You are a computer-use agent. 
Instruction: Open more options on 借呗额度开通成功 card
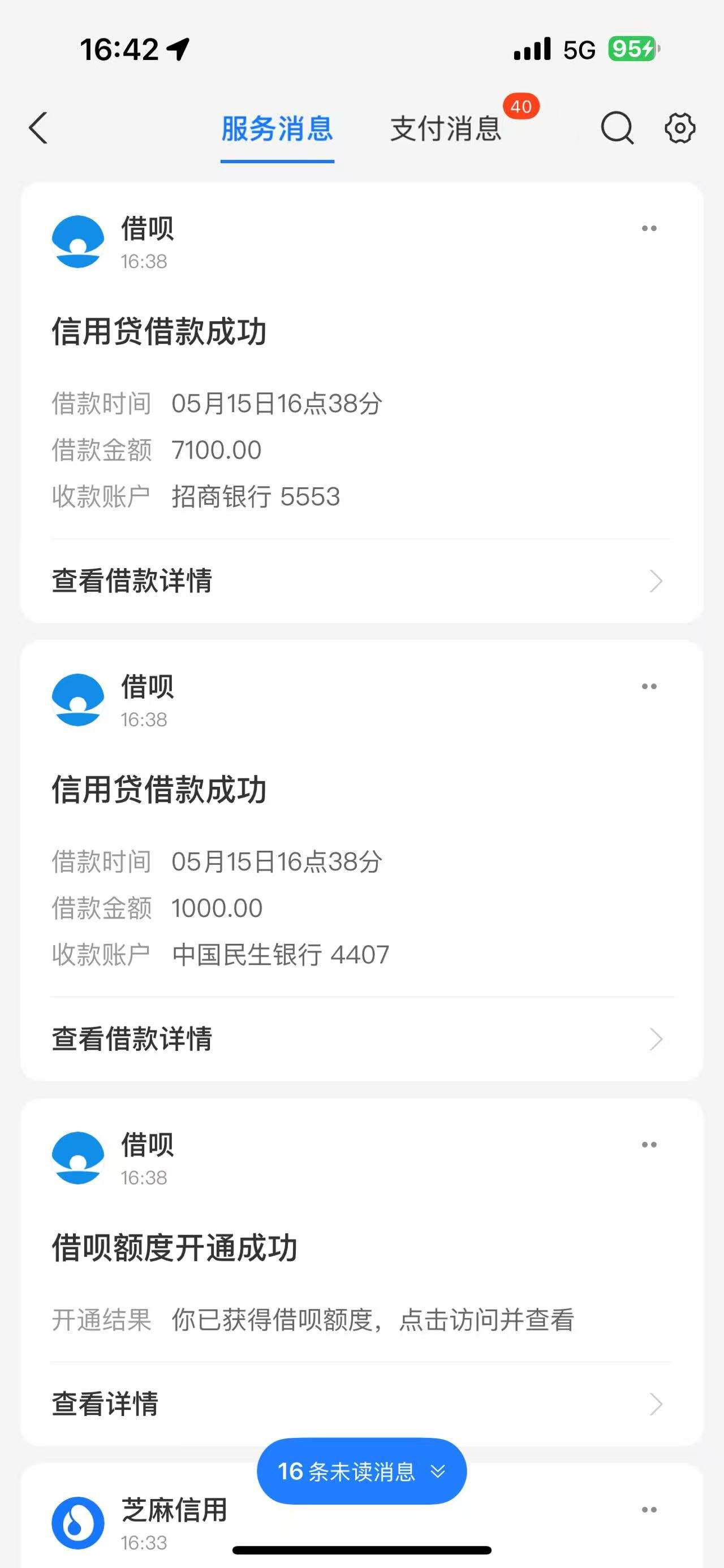coord(649,1145)
